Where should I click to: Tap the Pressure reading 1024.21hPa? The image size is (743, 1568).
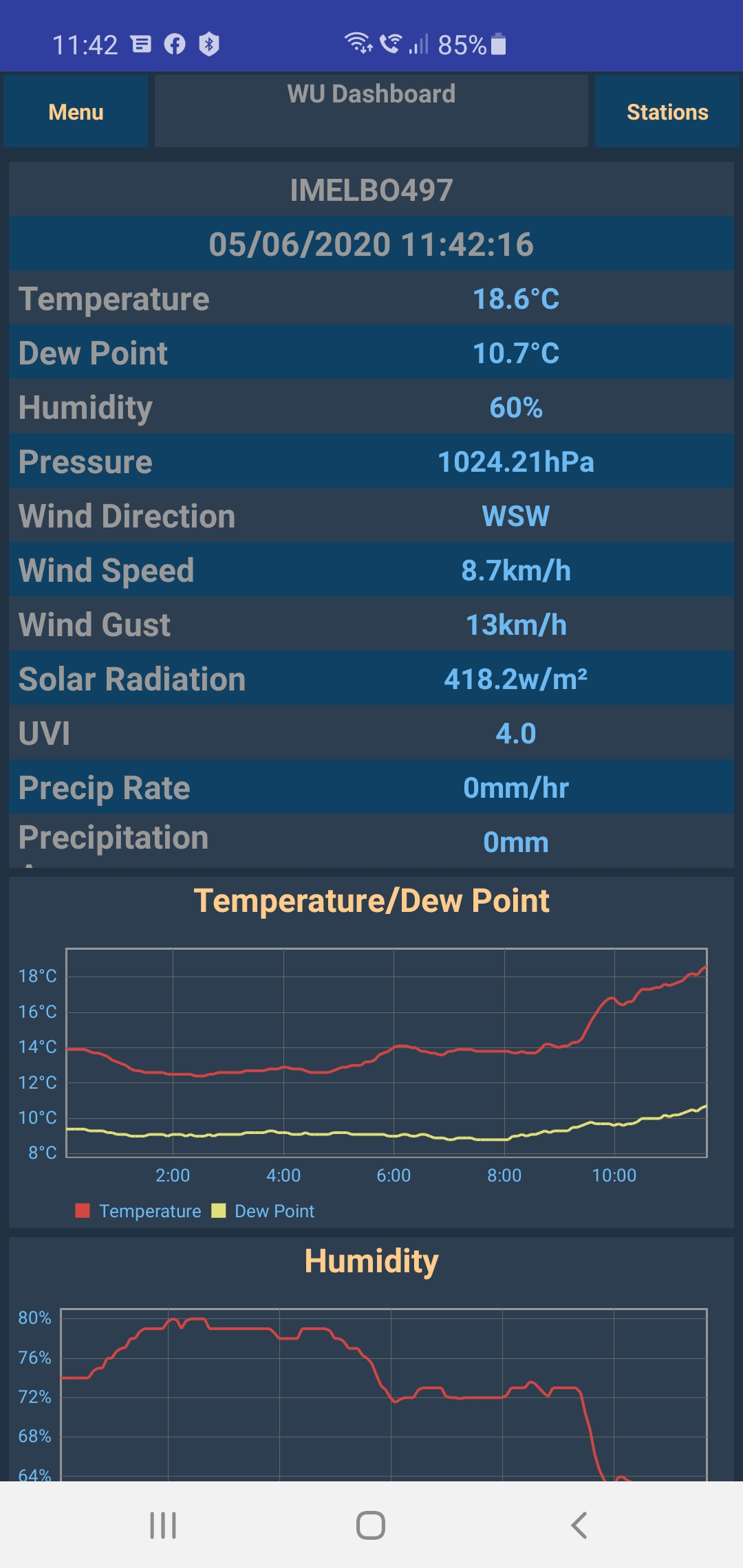point(517,461)
